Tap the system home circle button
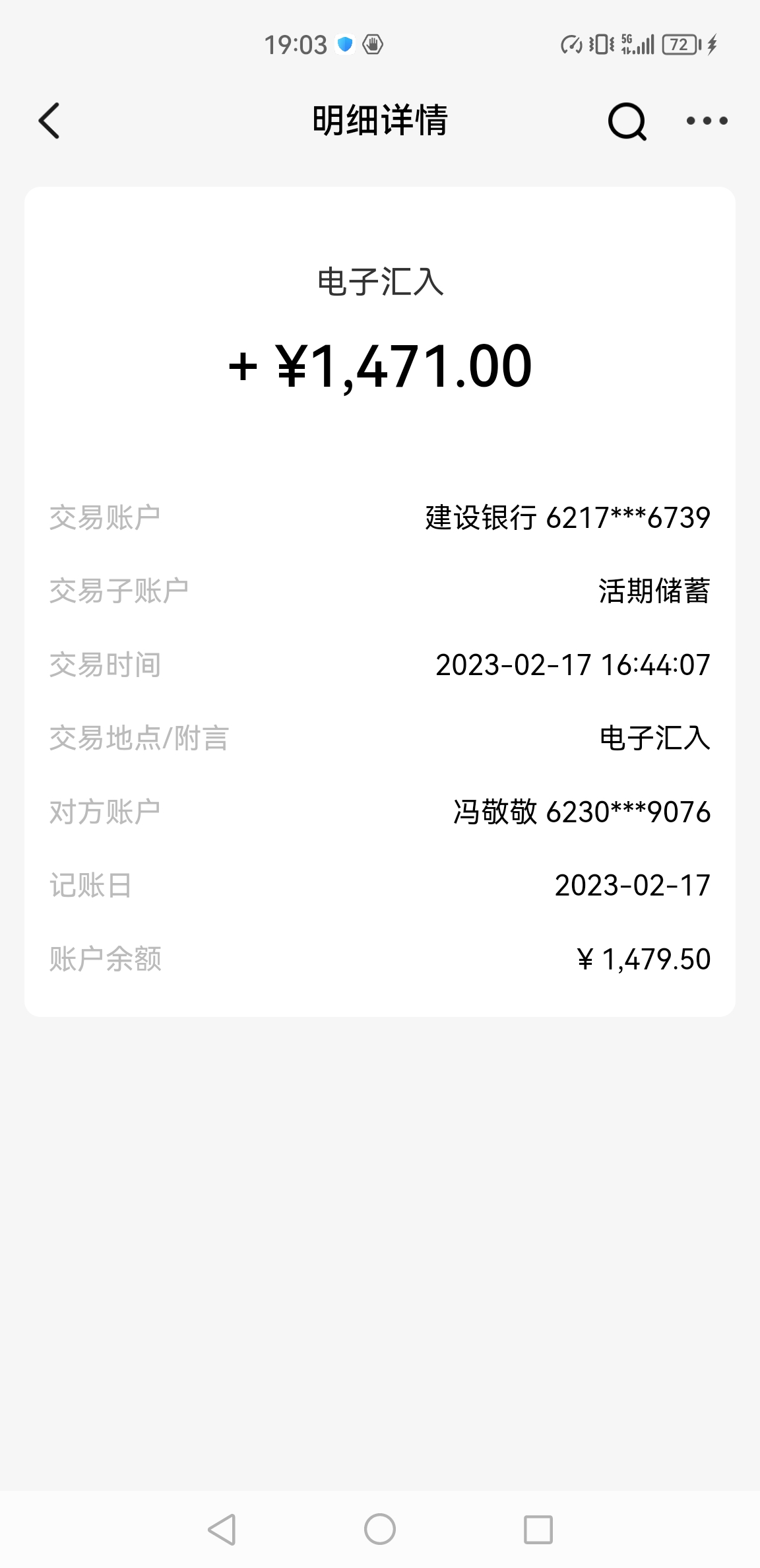 tap(380, 1529)
